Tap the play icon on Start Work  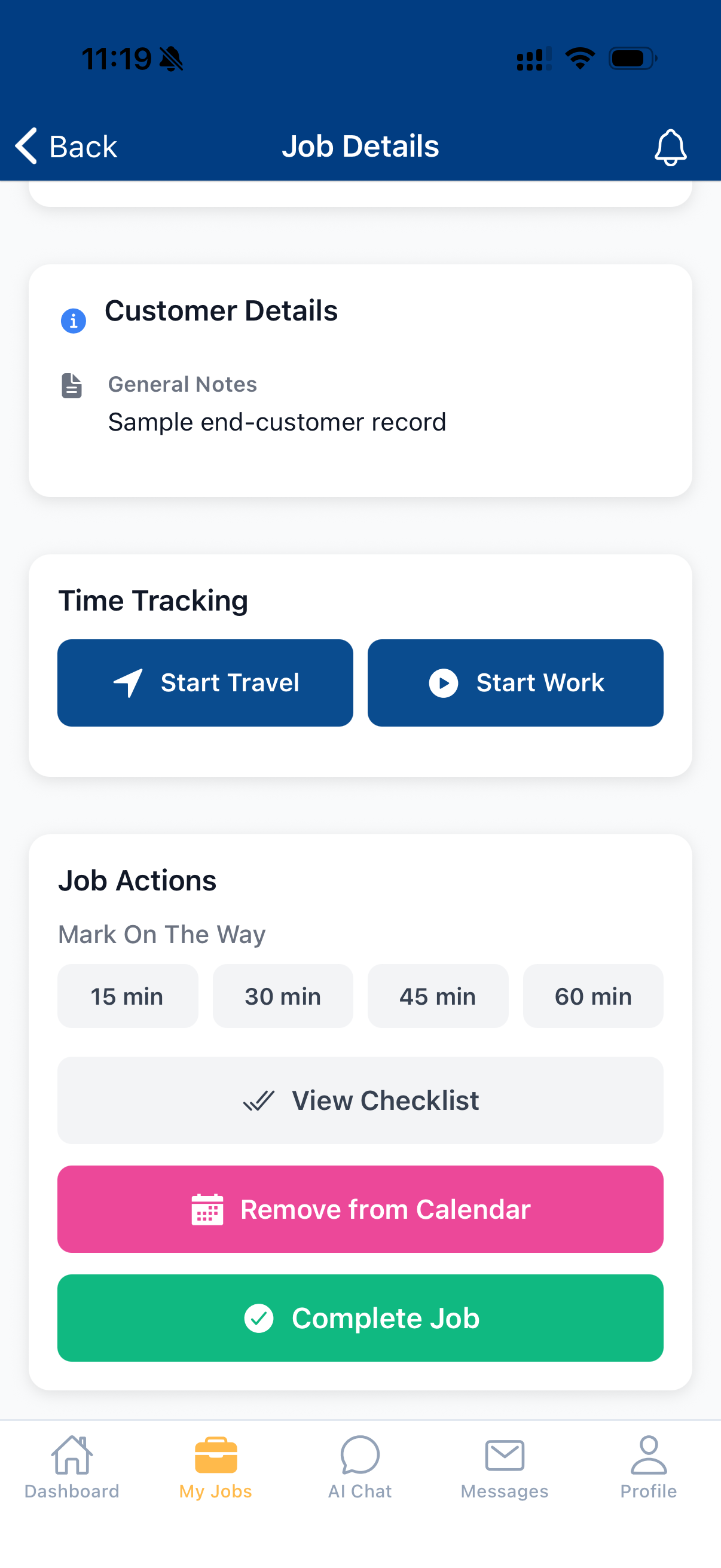tap(444, 683)
